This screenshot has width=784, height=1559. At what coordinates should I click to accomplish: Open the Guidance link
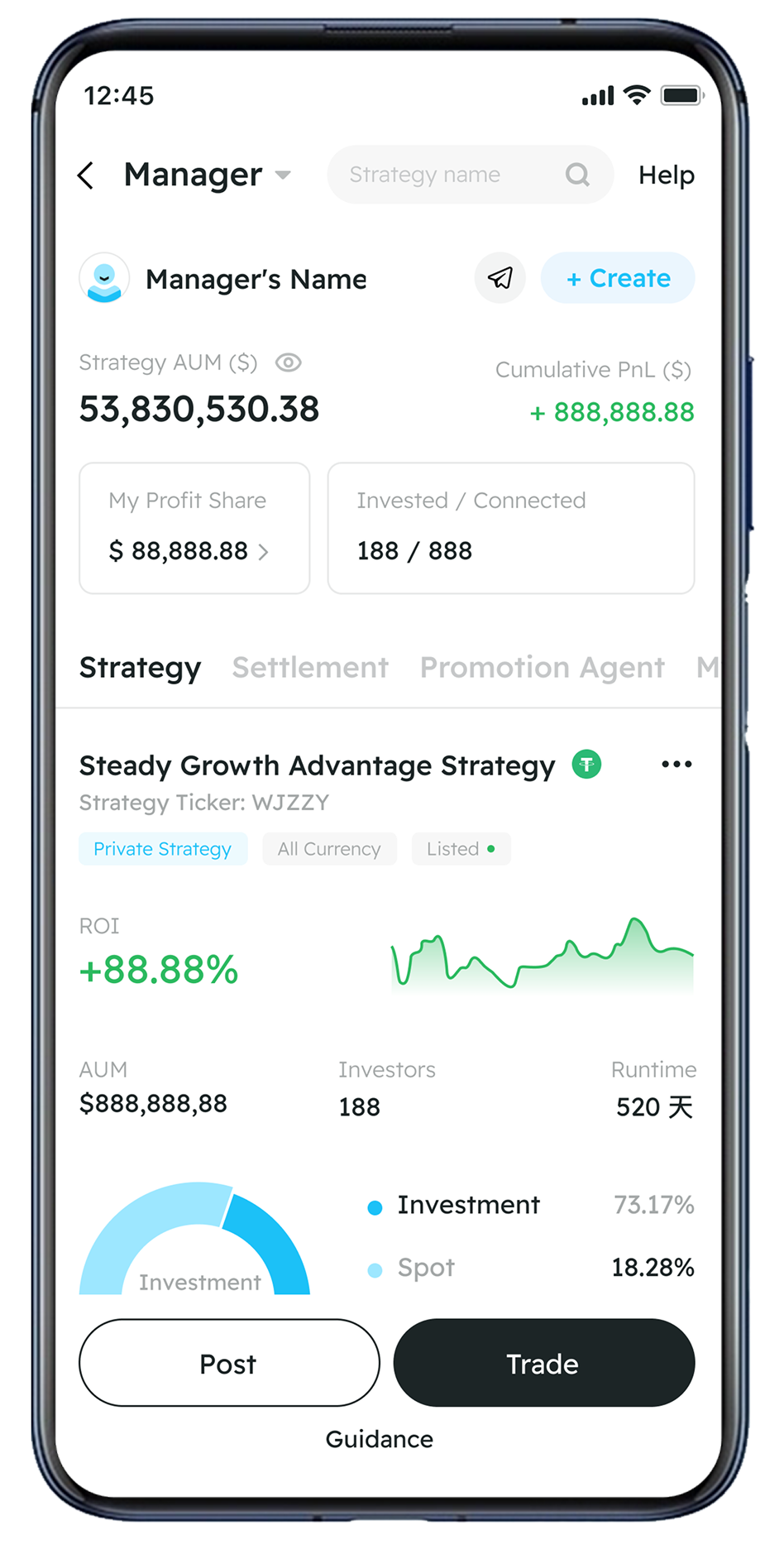(380, 1439)
